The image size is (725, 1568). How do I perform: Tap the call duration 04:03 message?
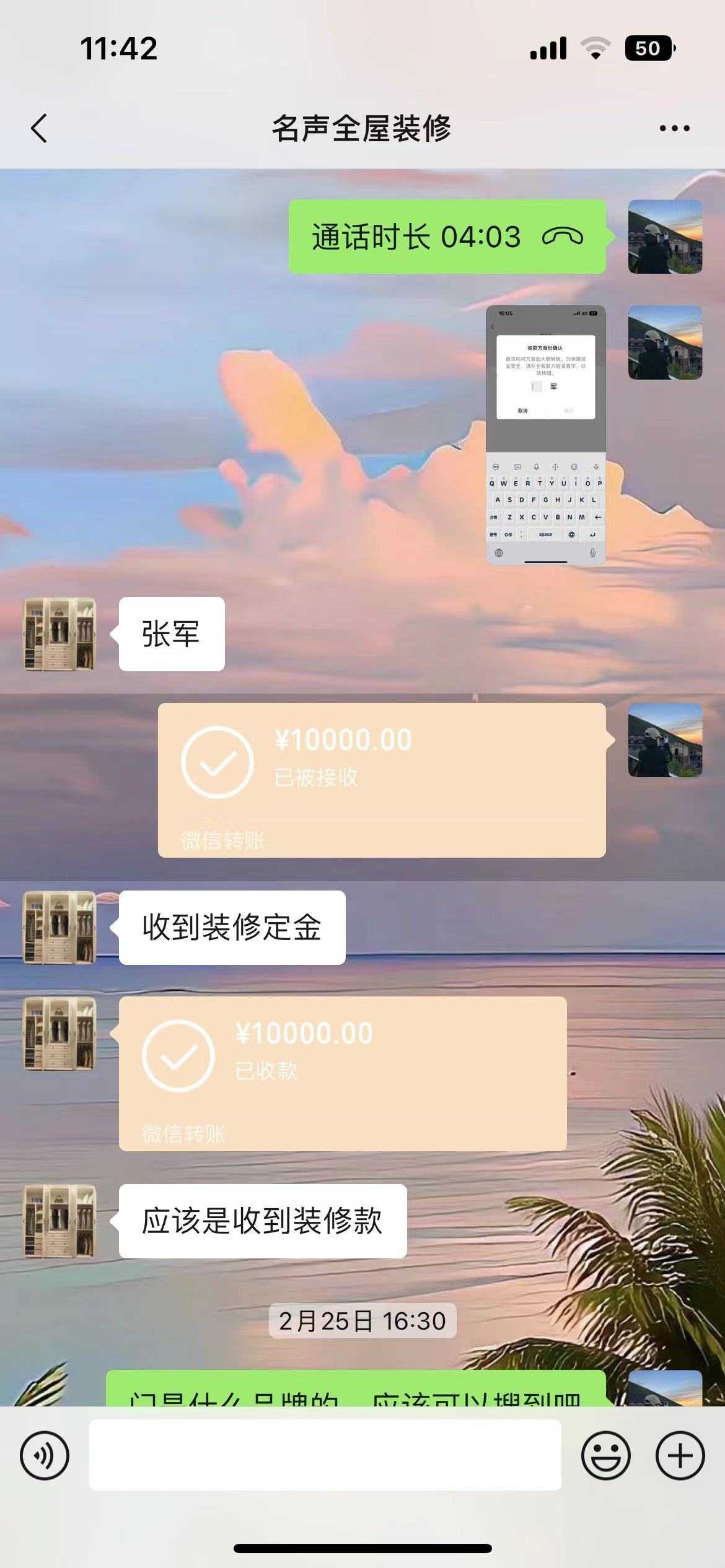(x=447, y=237)
